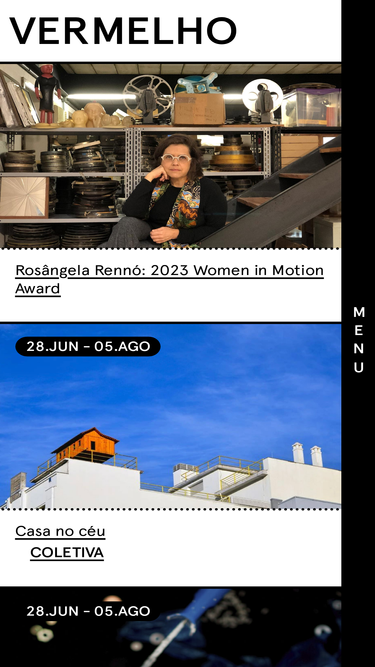Image resolution: width=375 pixels, height=667 pixels.
Task: Open Rosângela Rennó Women in Motion Award link
Action: tap(169, 279)
